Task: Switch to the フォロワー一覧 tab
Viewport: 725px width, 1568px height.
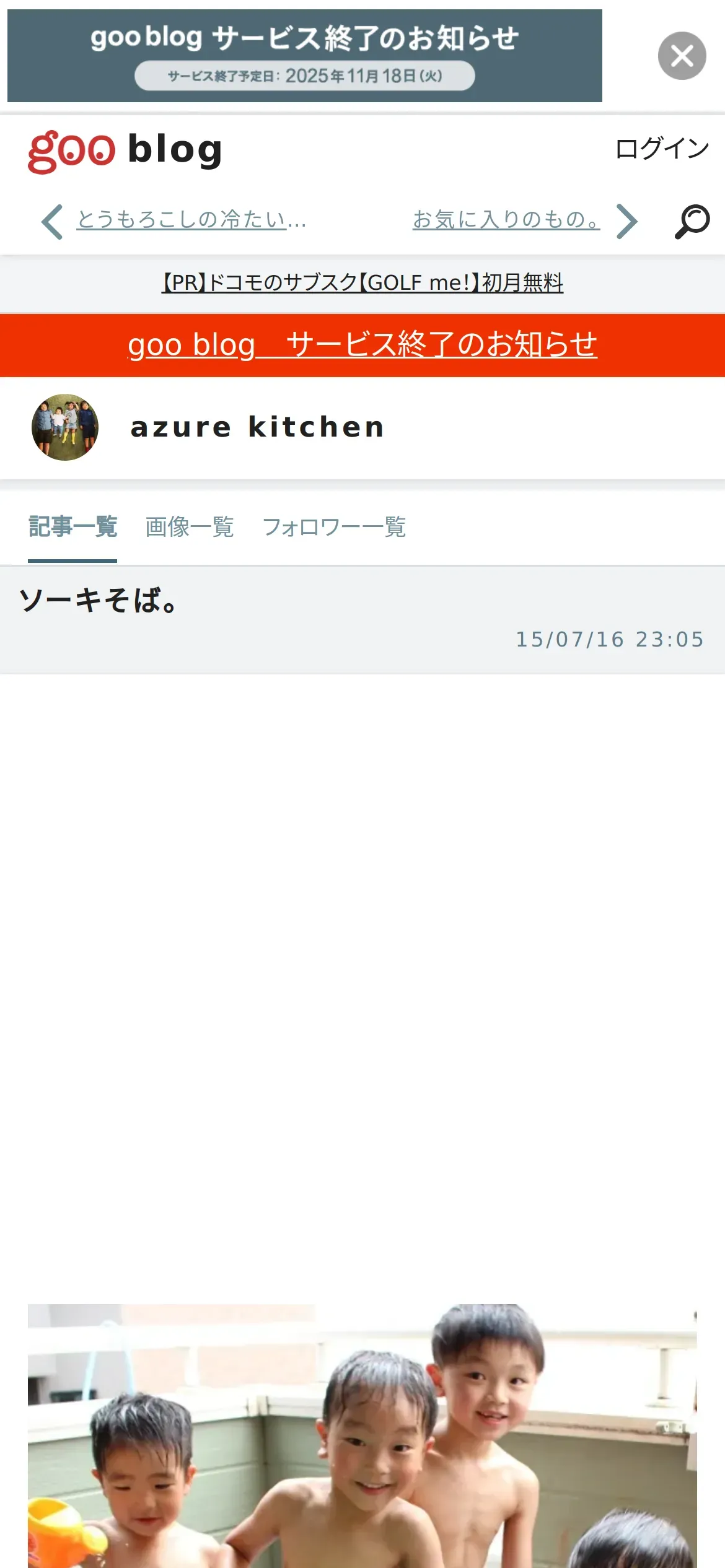Action: coord(334,528)
